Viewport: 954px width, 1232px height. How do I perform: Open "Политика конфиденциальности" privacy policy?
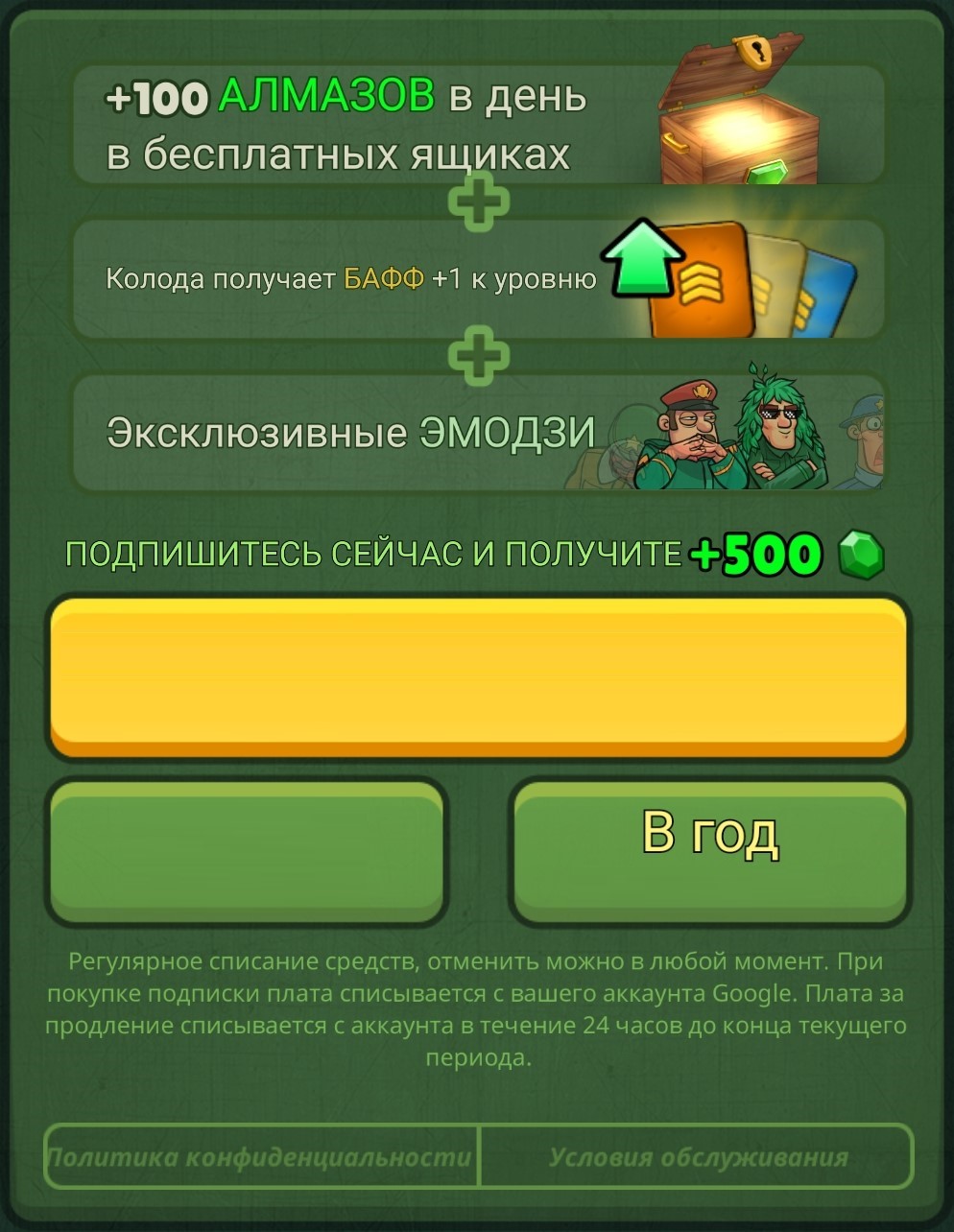pos(261,1156)
